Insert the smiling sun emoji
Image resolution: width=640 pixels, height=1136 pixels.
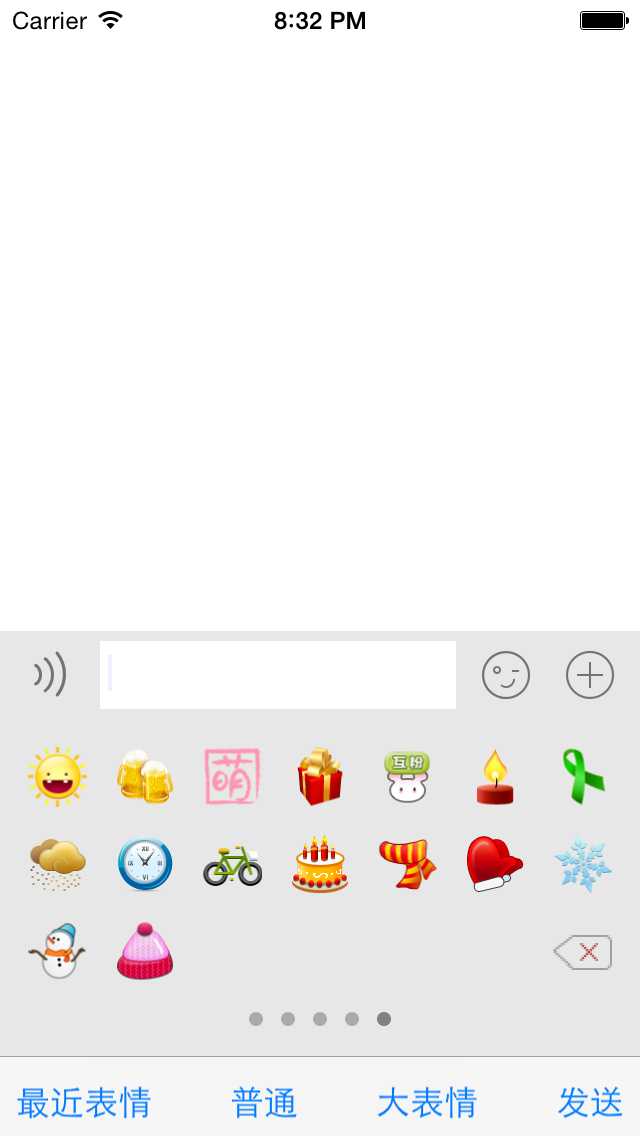pyautogui.click(x=57, y=776)
